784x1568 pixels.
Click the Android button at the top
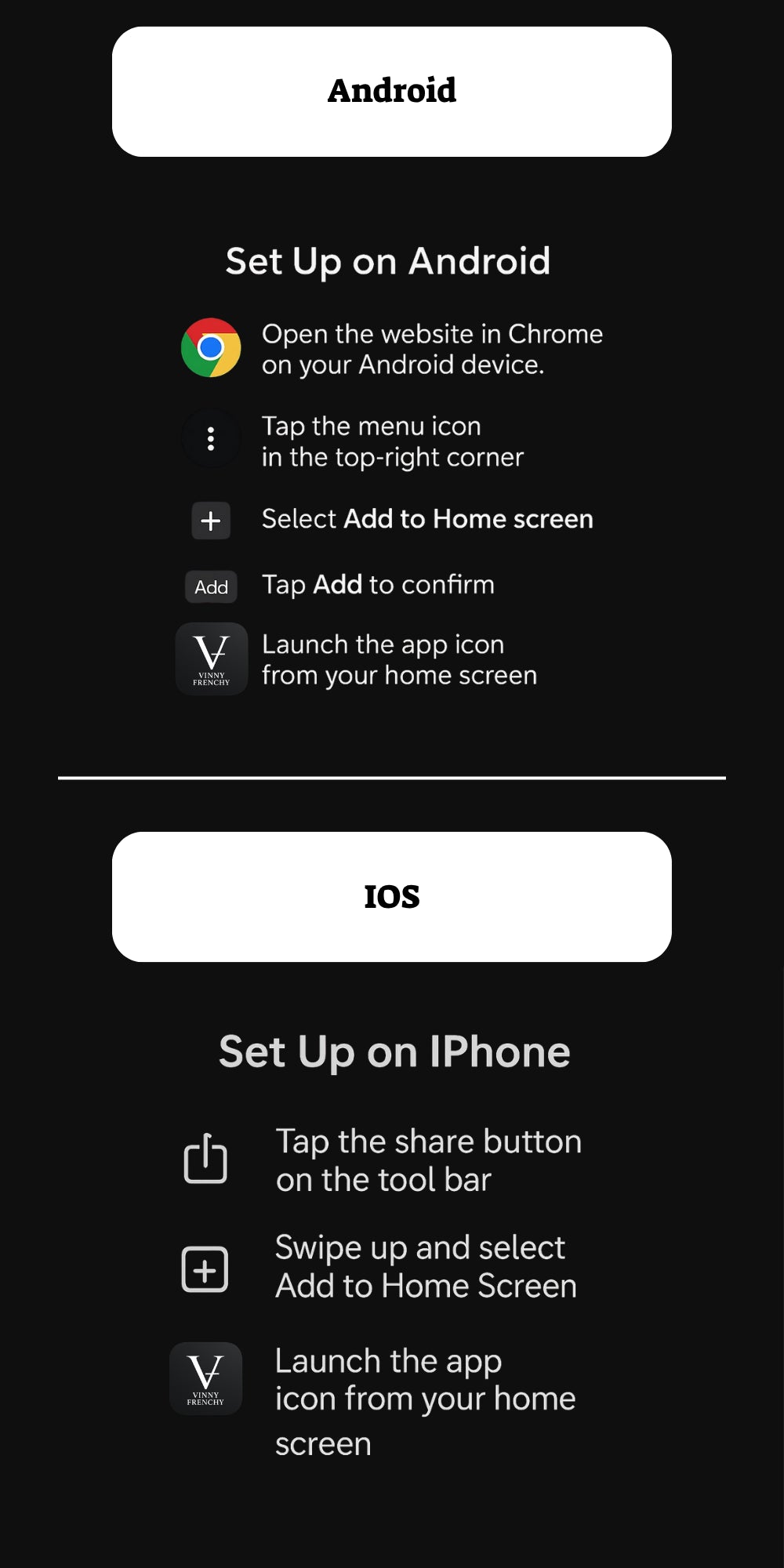(392, 89)
